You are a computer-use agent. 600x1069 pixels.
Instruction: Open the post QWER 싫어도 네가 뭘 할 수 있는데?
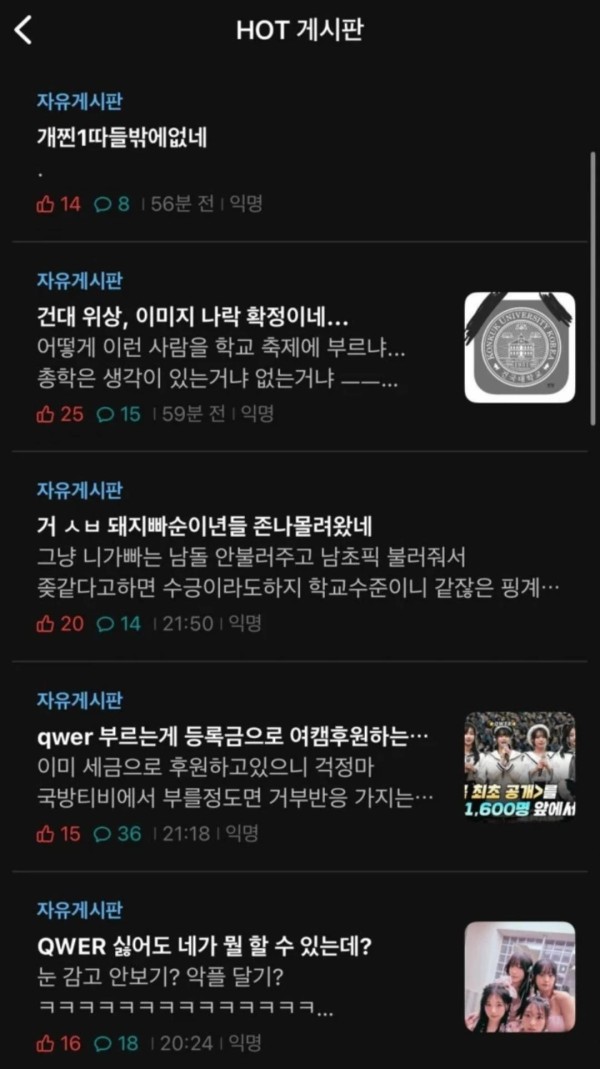point(212,946)
